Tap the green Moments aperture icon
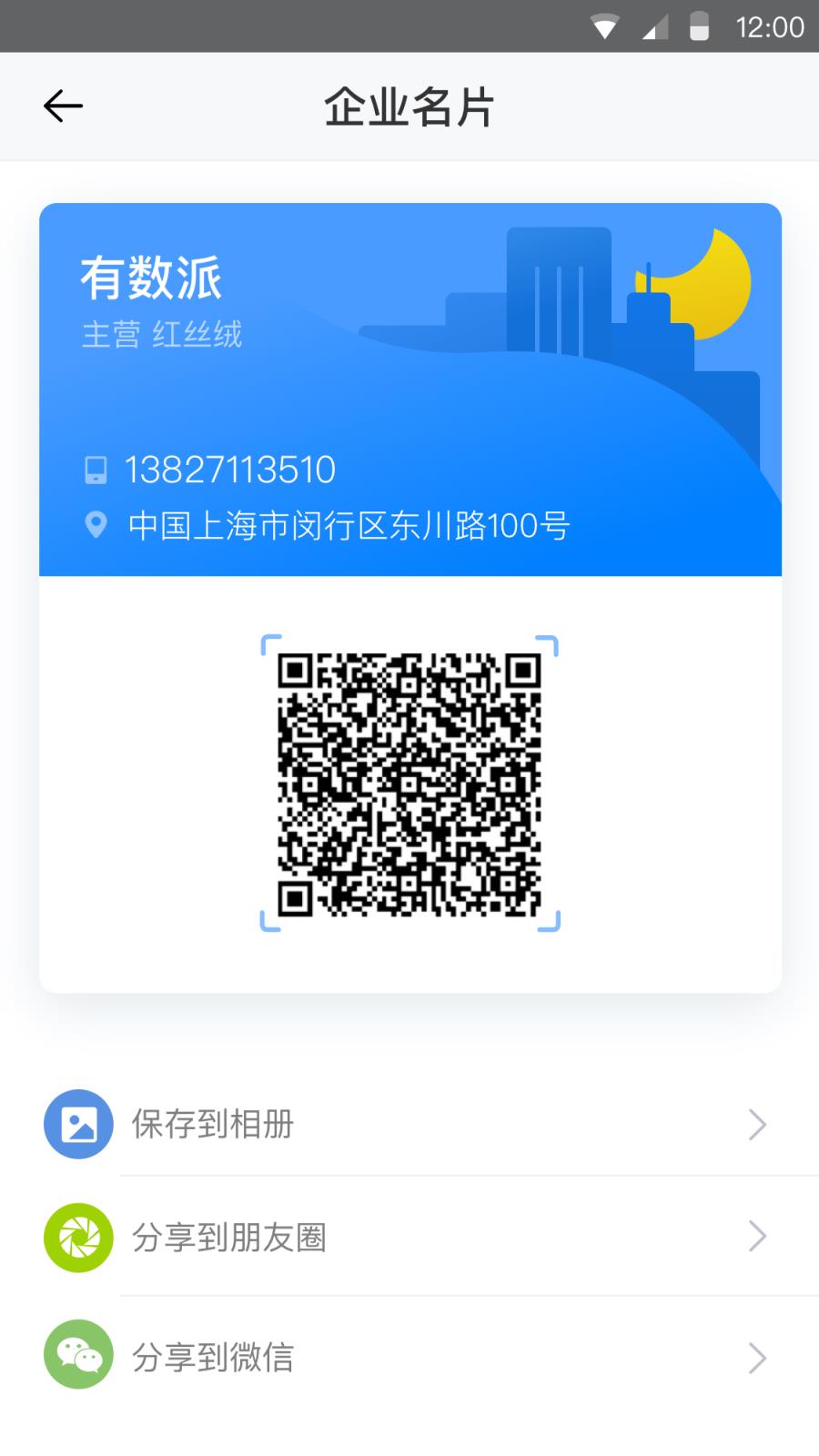The image size is (819, 1456). (x=77, y=1237)
